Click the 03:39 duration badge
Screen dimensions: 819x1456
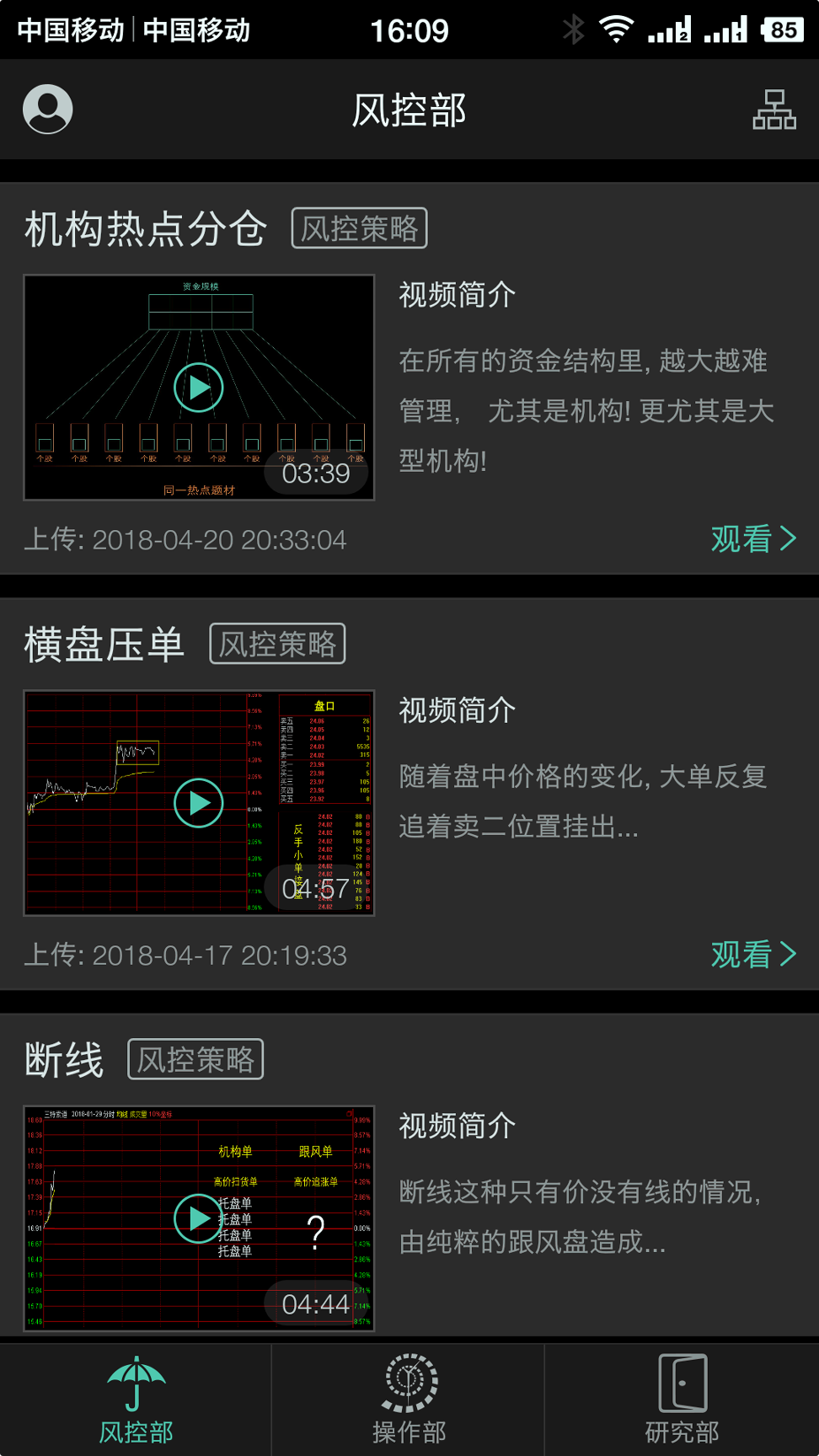click(x=317, y=474)
